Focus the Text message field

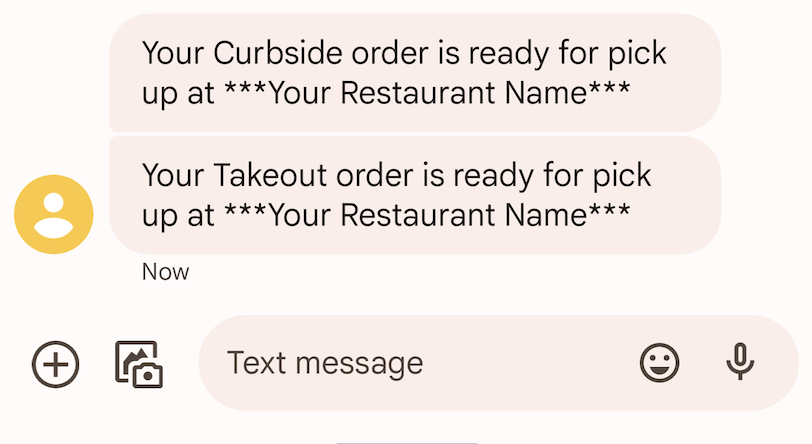click(x=420, y=363)
